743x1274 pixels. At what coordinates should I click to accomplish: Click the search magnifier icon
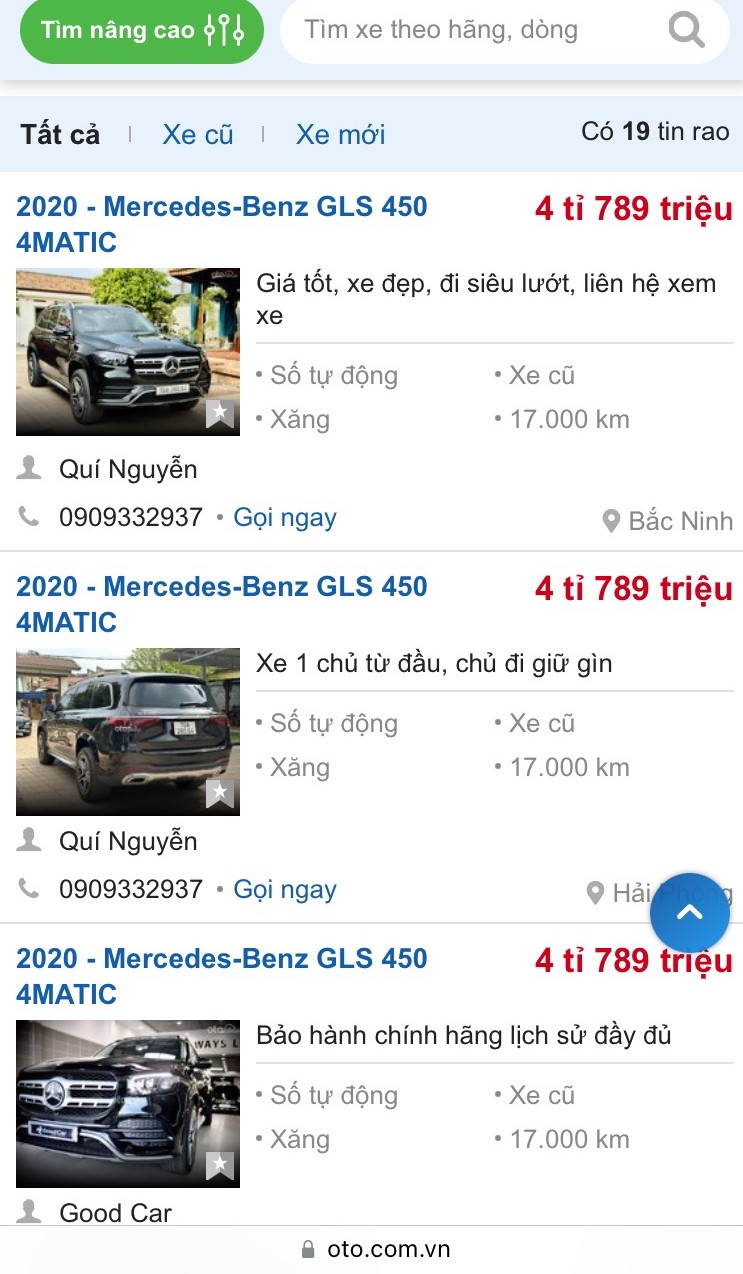click(686, 30)
